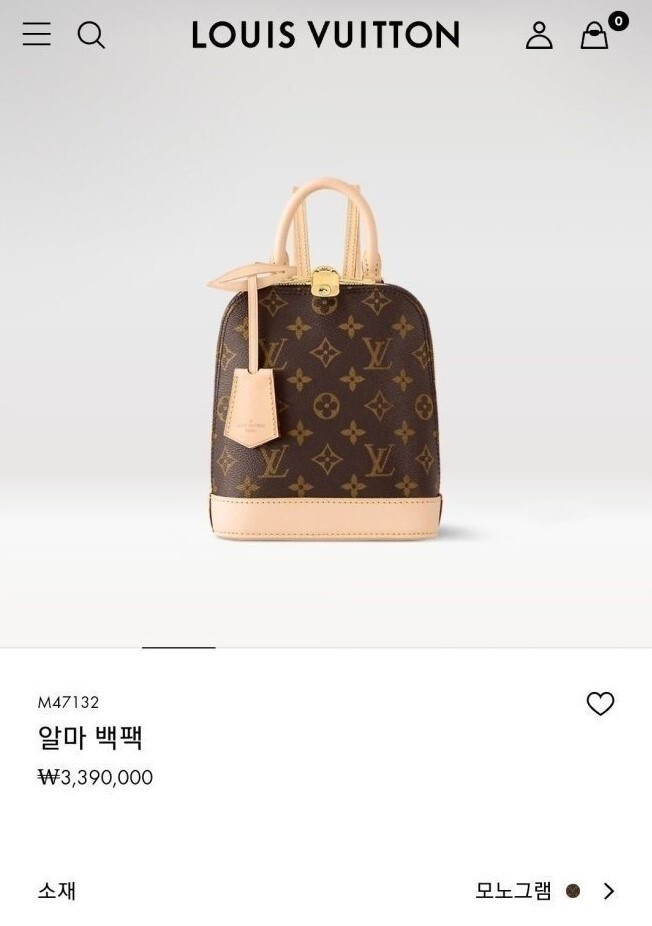Go to the Louis Vuitton homepage logo
652x926 pixels.
click(325, 36)
